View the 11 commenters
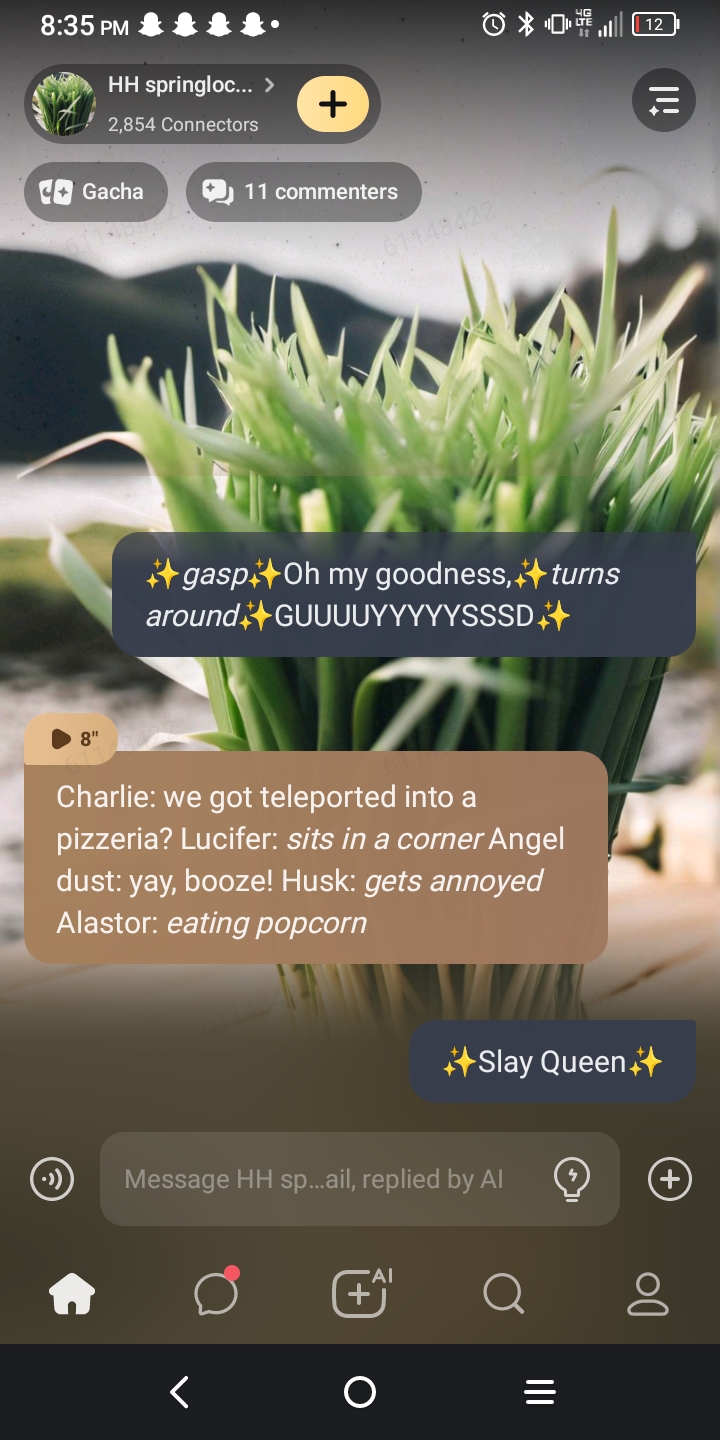The height and width of the screenshot is (1440, 720). tap(303, 191)
